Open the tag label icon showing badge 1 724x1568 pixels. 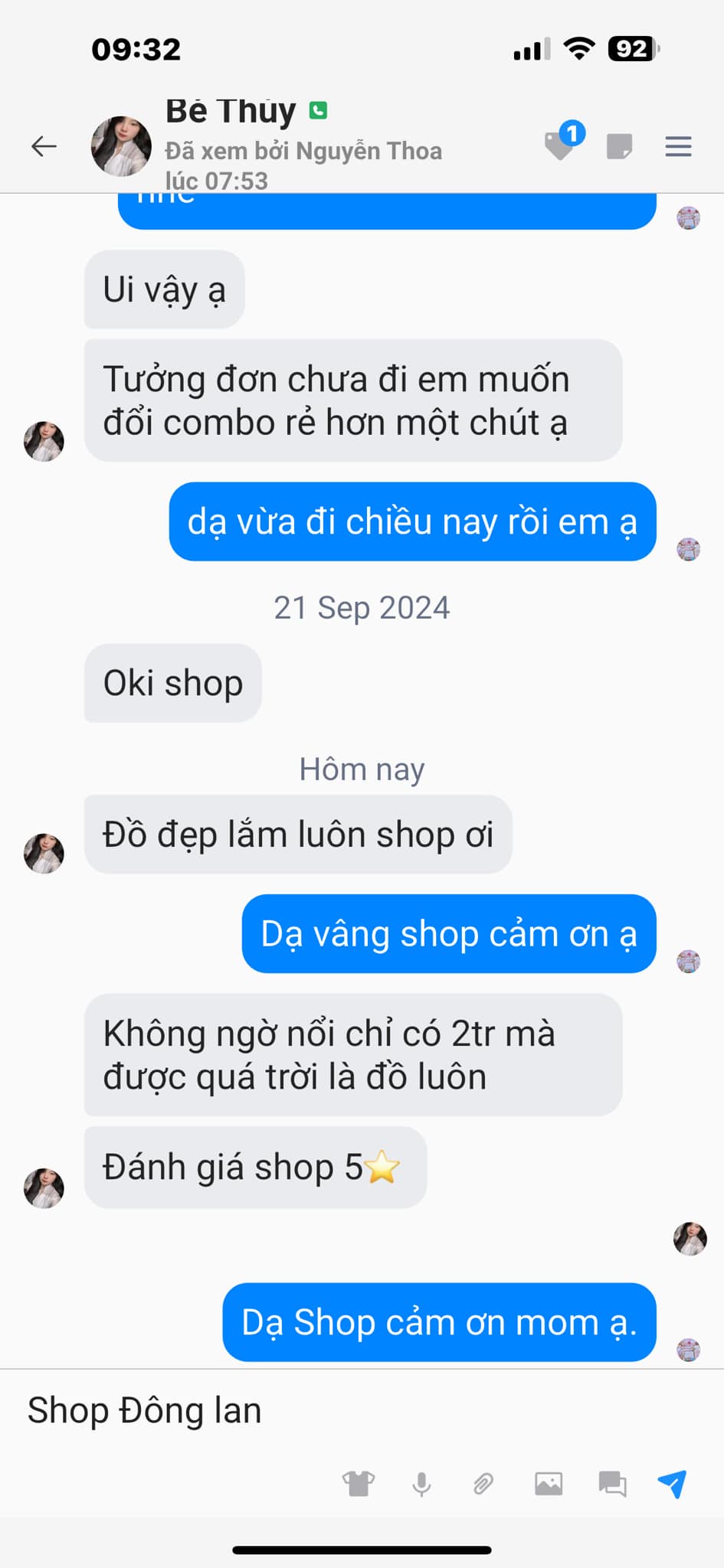click(x=560, y=145)
